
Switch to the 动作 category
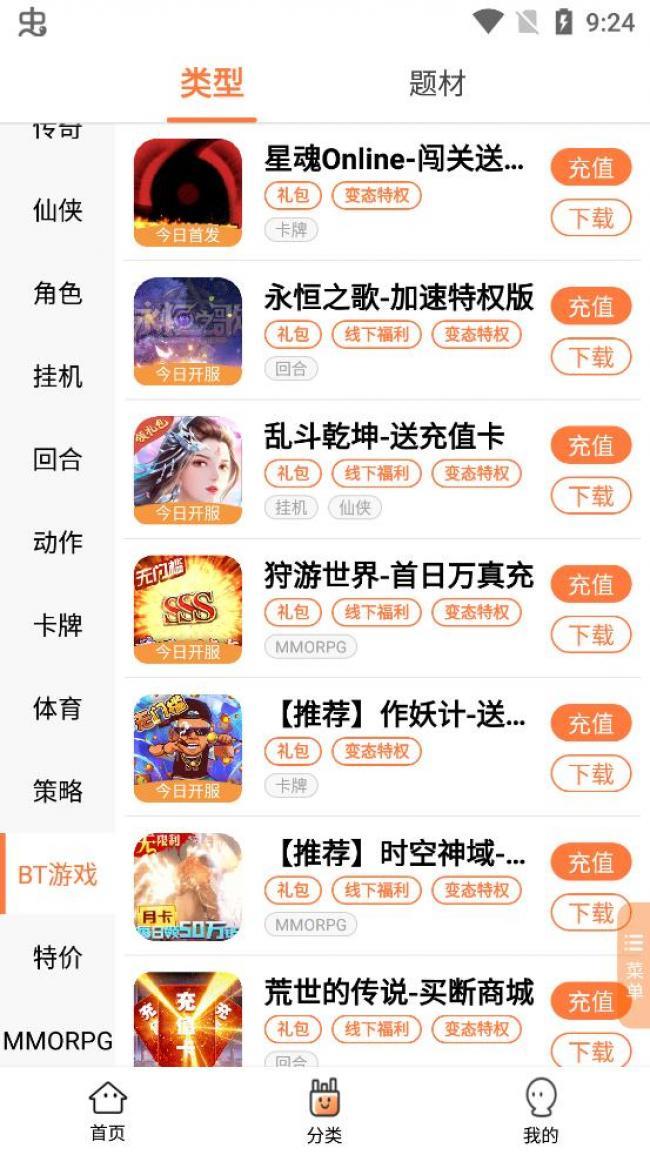[57, 543]
